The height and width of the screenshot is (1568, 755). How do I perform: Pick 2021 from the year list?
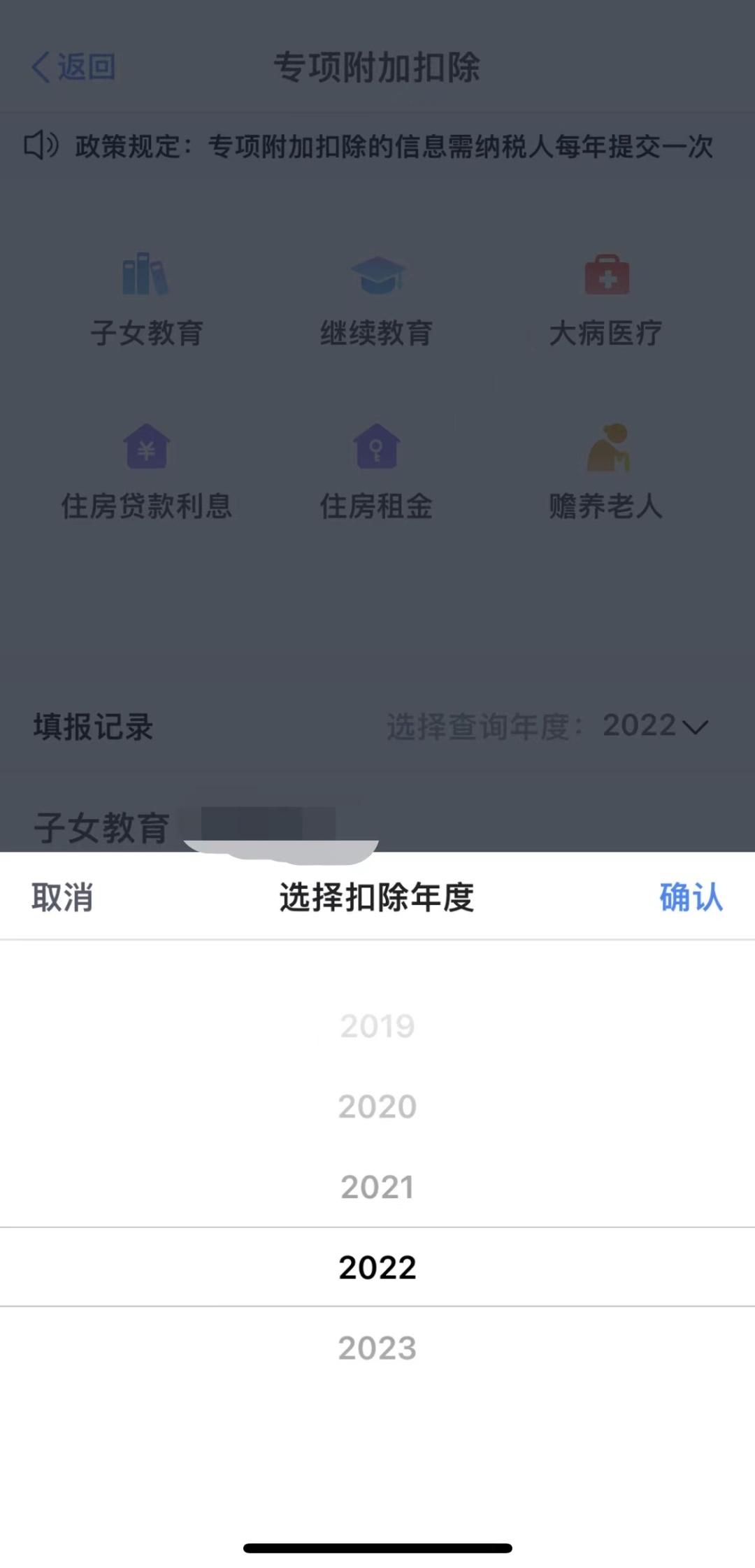coord(377,1187)
